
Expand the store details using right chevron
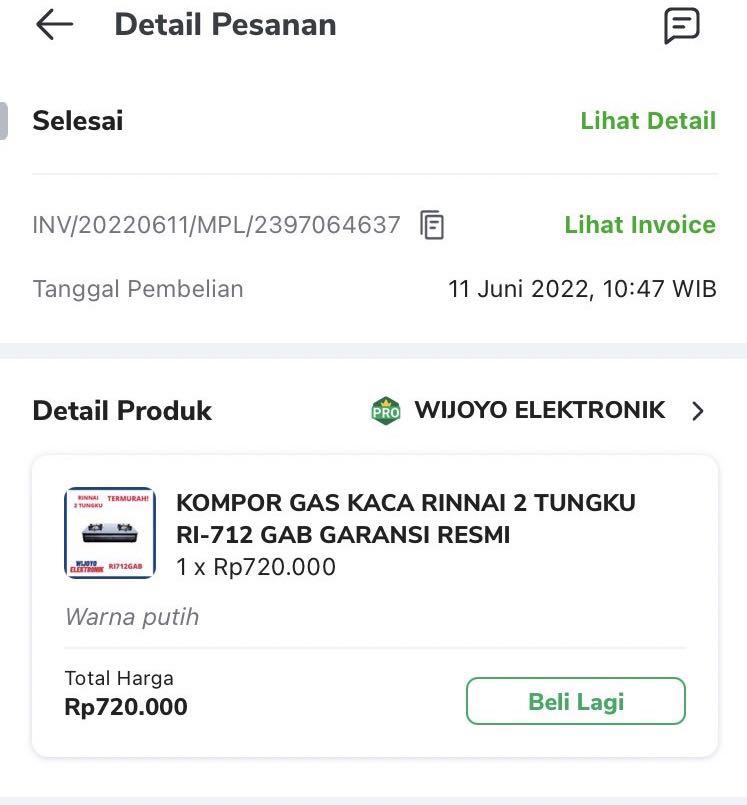[700, 410]
